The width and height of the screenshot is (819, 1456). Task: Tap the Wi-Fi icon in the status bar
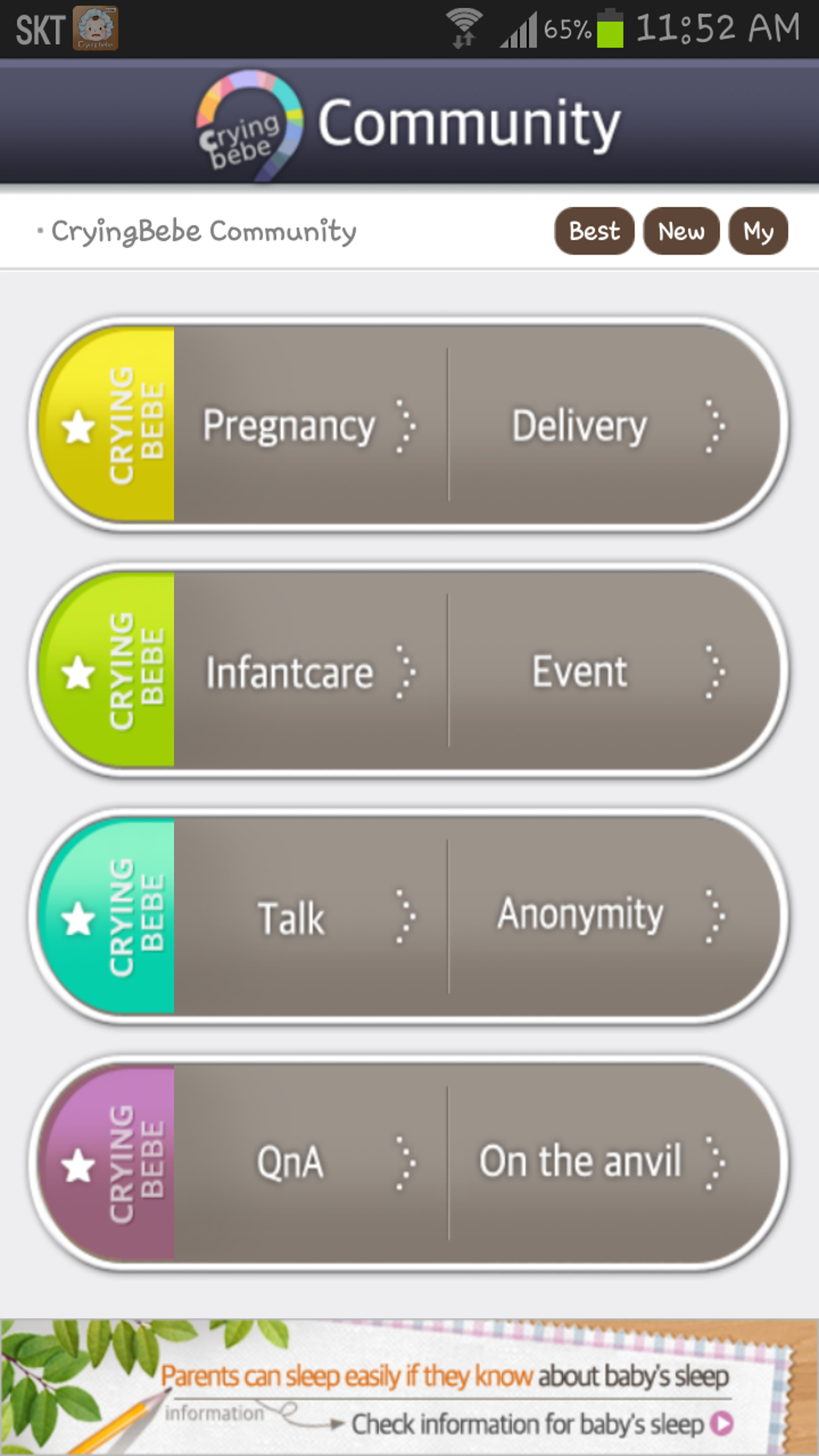tap(462, 24)
